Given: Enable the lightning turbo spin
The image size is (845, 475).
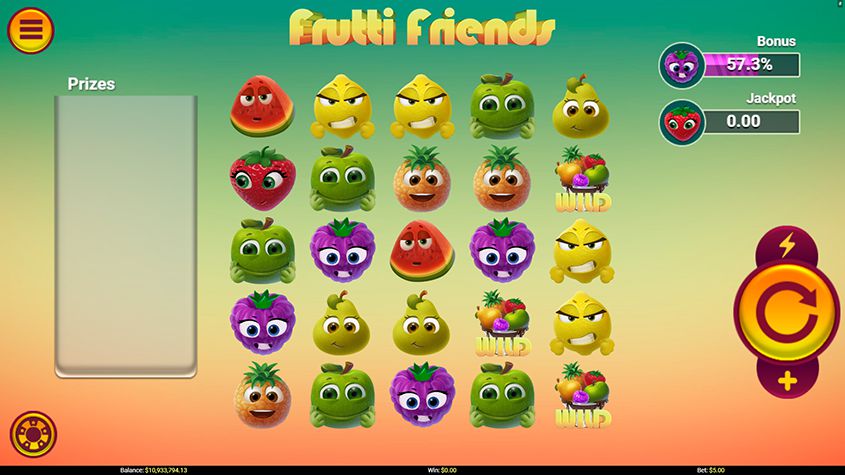Looking at the screenshot, I should tap(787, 244).
